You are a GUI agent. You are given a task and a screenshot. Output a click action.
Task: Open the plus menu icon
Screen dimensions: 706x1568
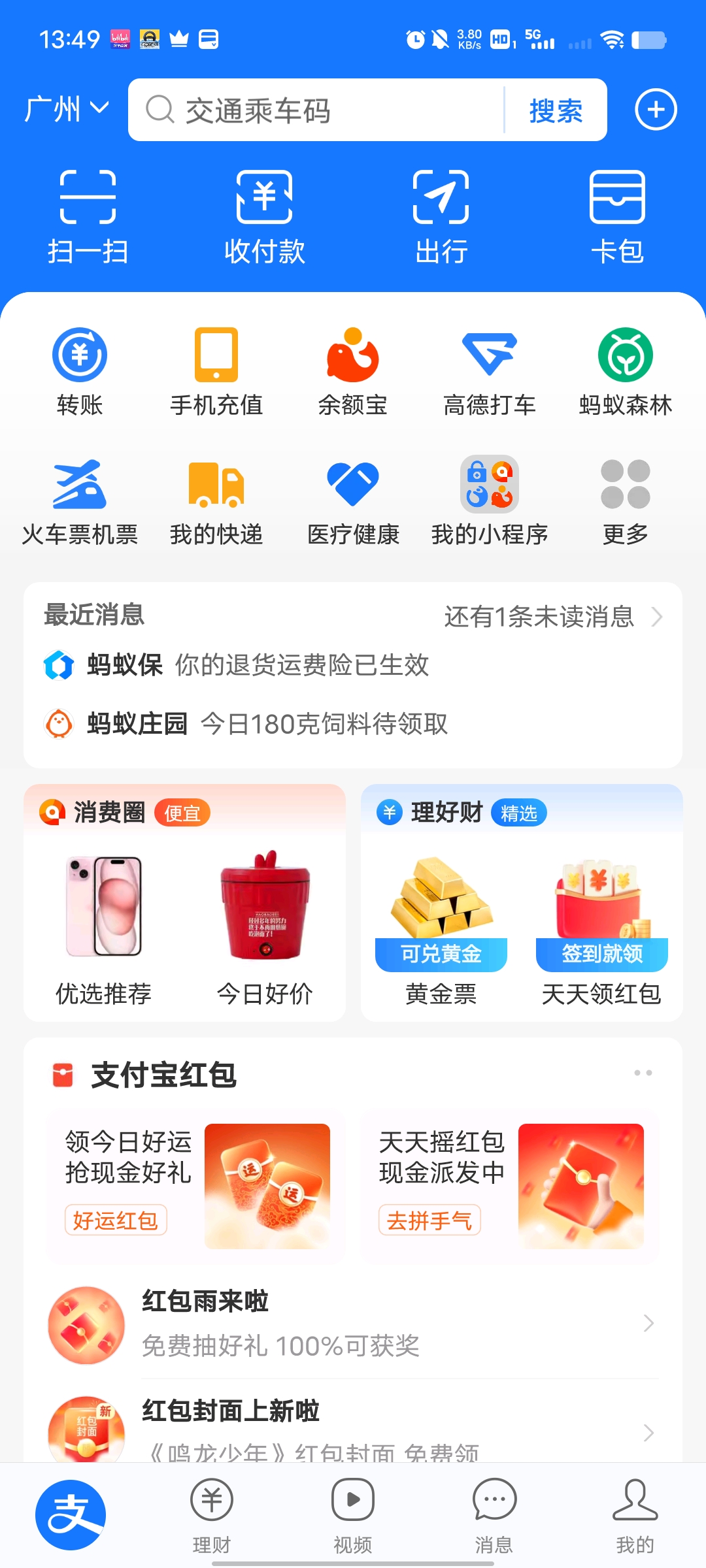pyautogui.click(x=656, y=109)
